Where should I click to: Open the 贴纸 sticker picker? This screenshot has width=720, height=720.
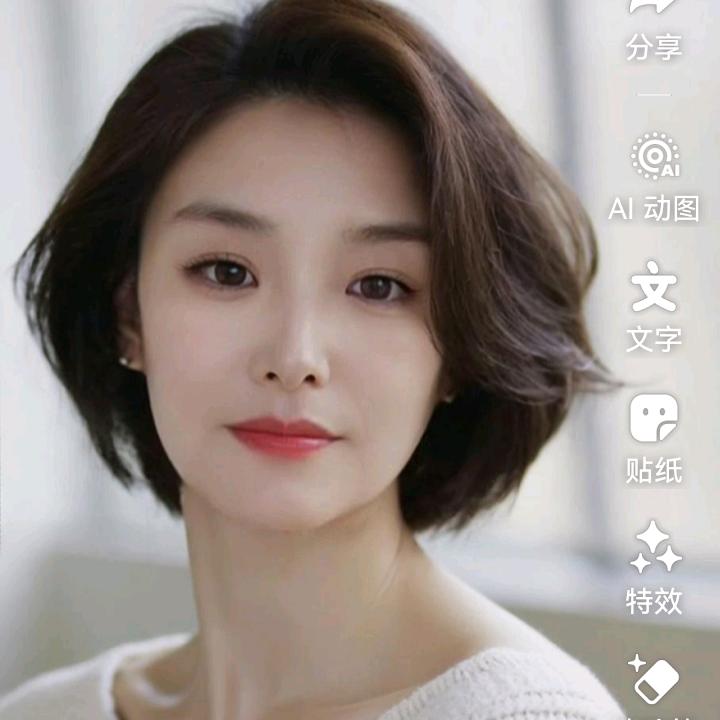[654, 436]
